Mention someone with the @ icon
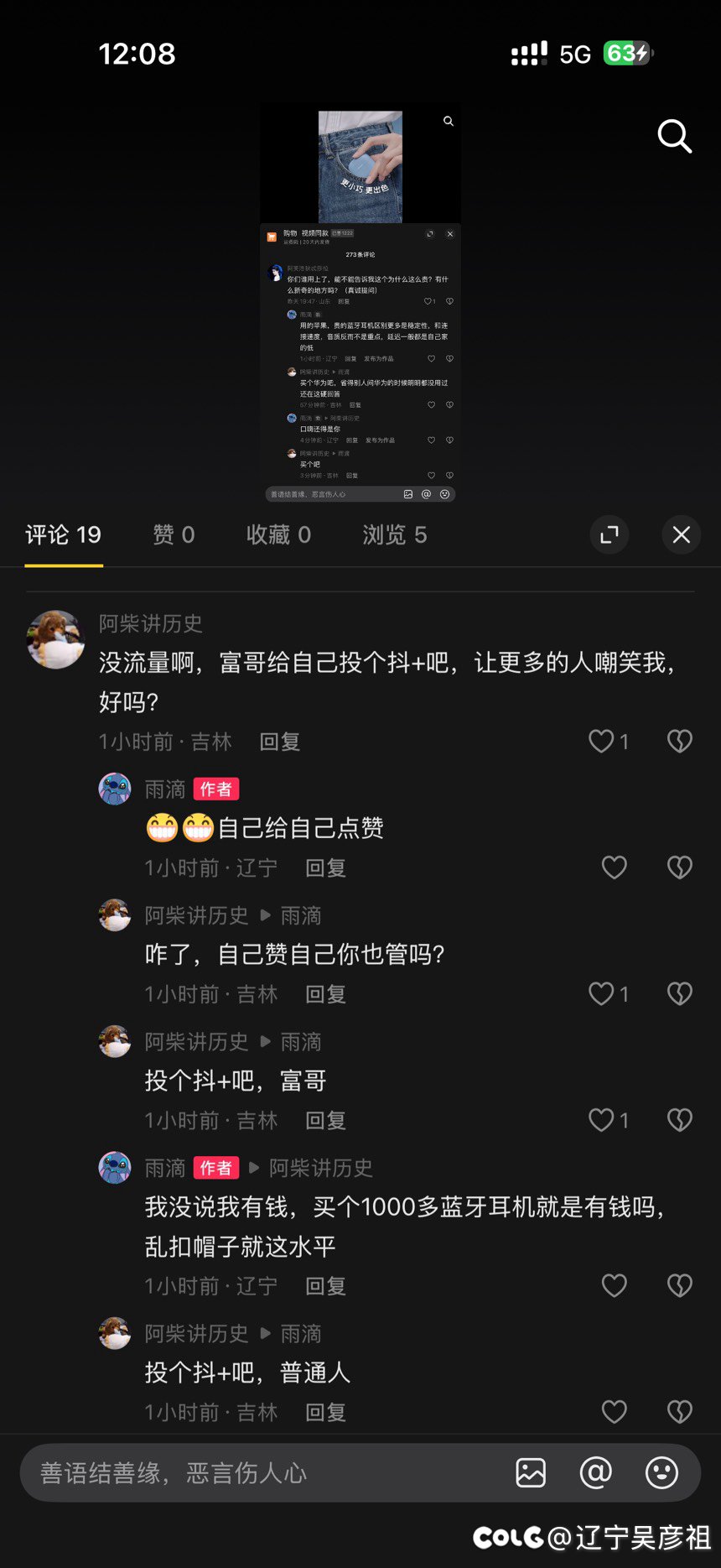The image size is (721, 1568). [596, 1473]
